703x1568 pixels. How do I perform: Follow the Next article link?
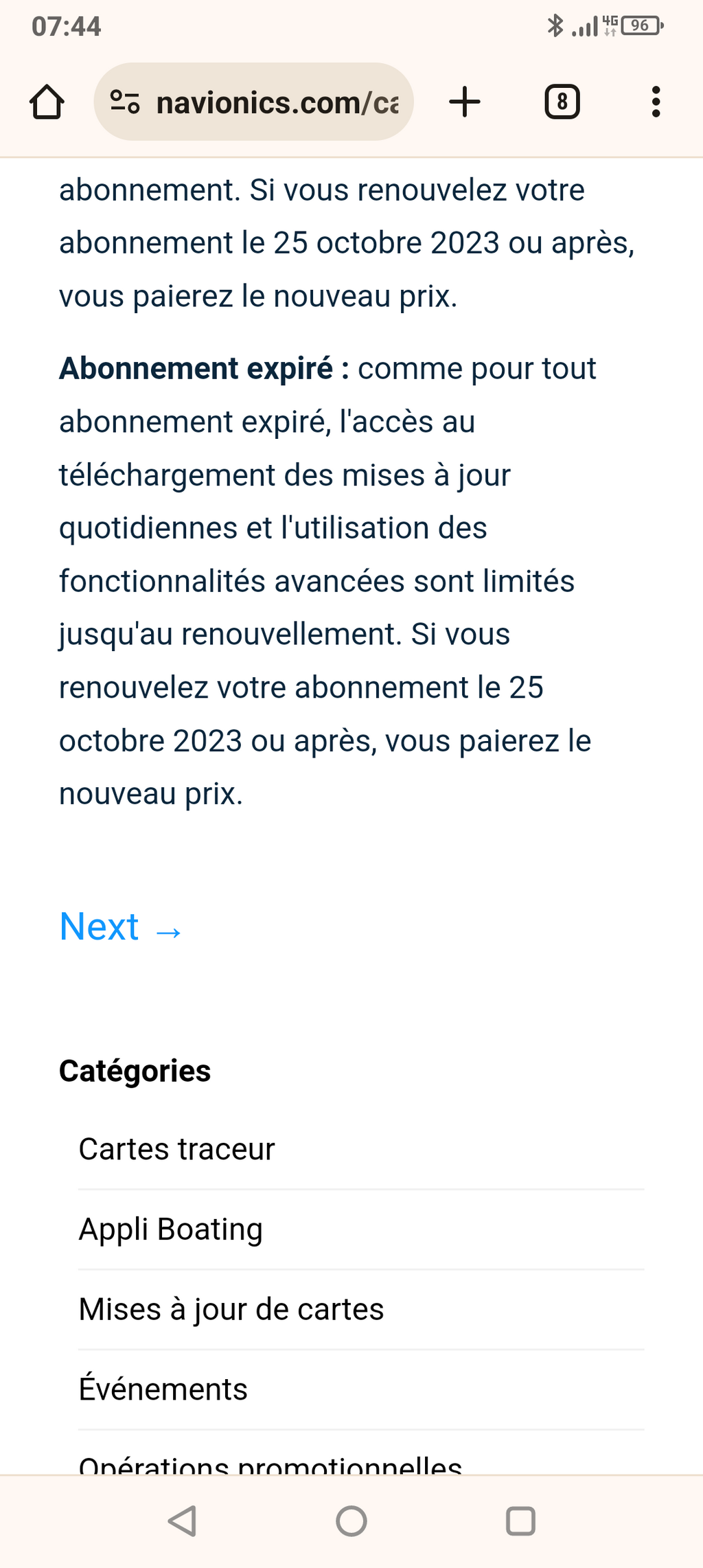(x=121, y=927)
